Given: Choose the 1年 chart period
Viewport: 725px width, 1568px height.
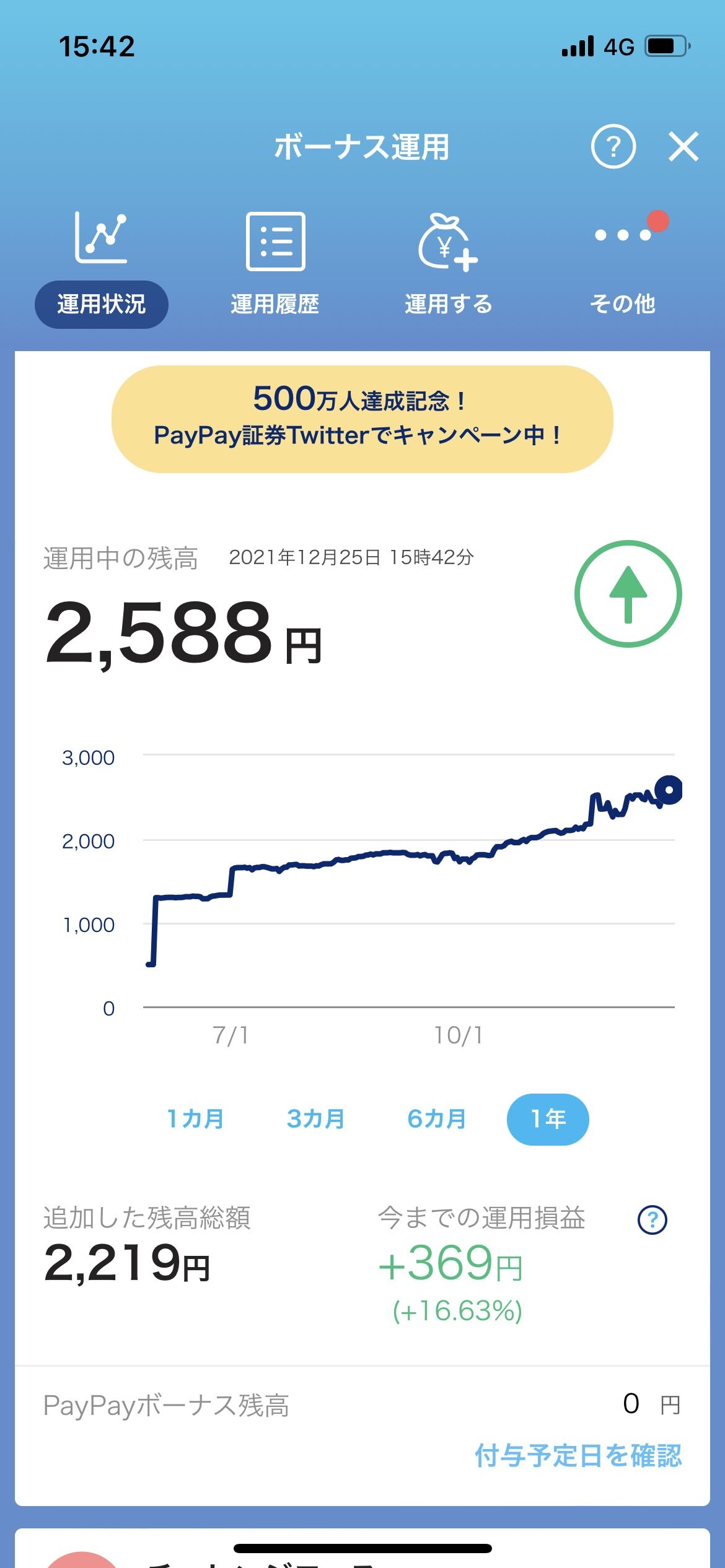Looking at the screenshot, I should [x=548, y=1119].
